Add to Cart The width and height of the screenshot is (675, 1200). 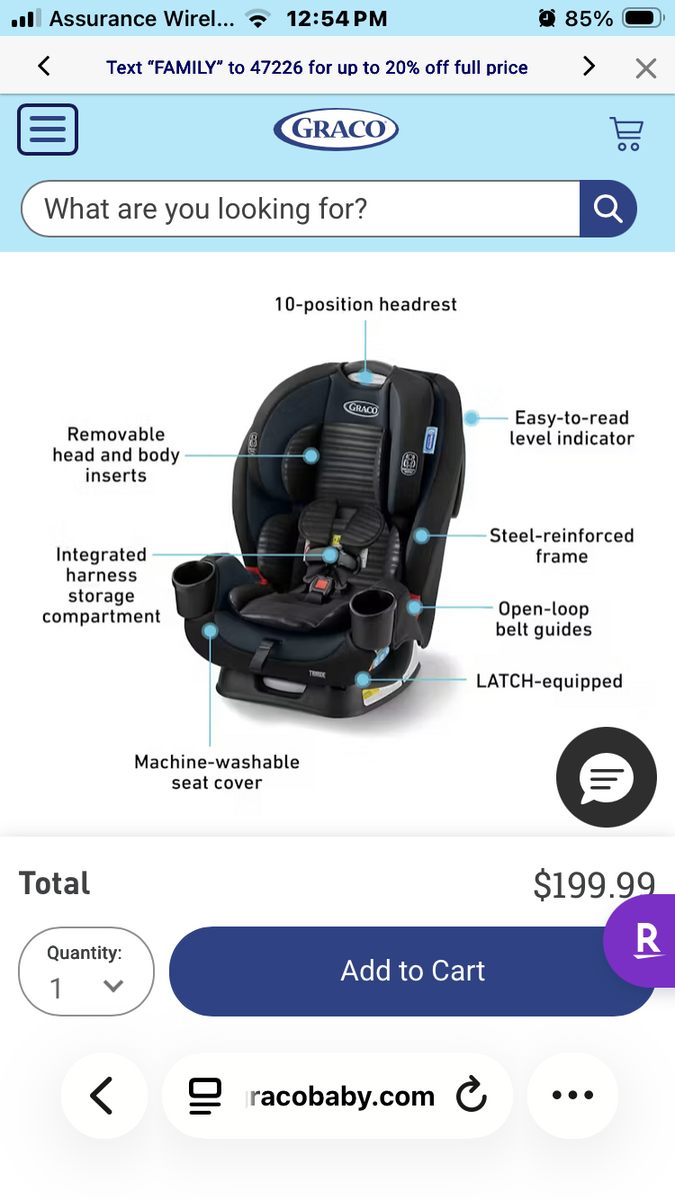pyautogui.click(x=412, y=971)
